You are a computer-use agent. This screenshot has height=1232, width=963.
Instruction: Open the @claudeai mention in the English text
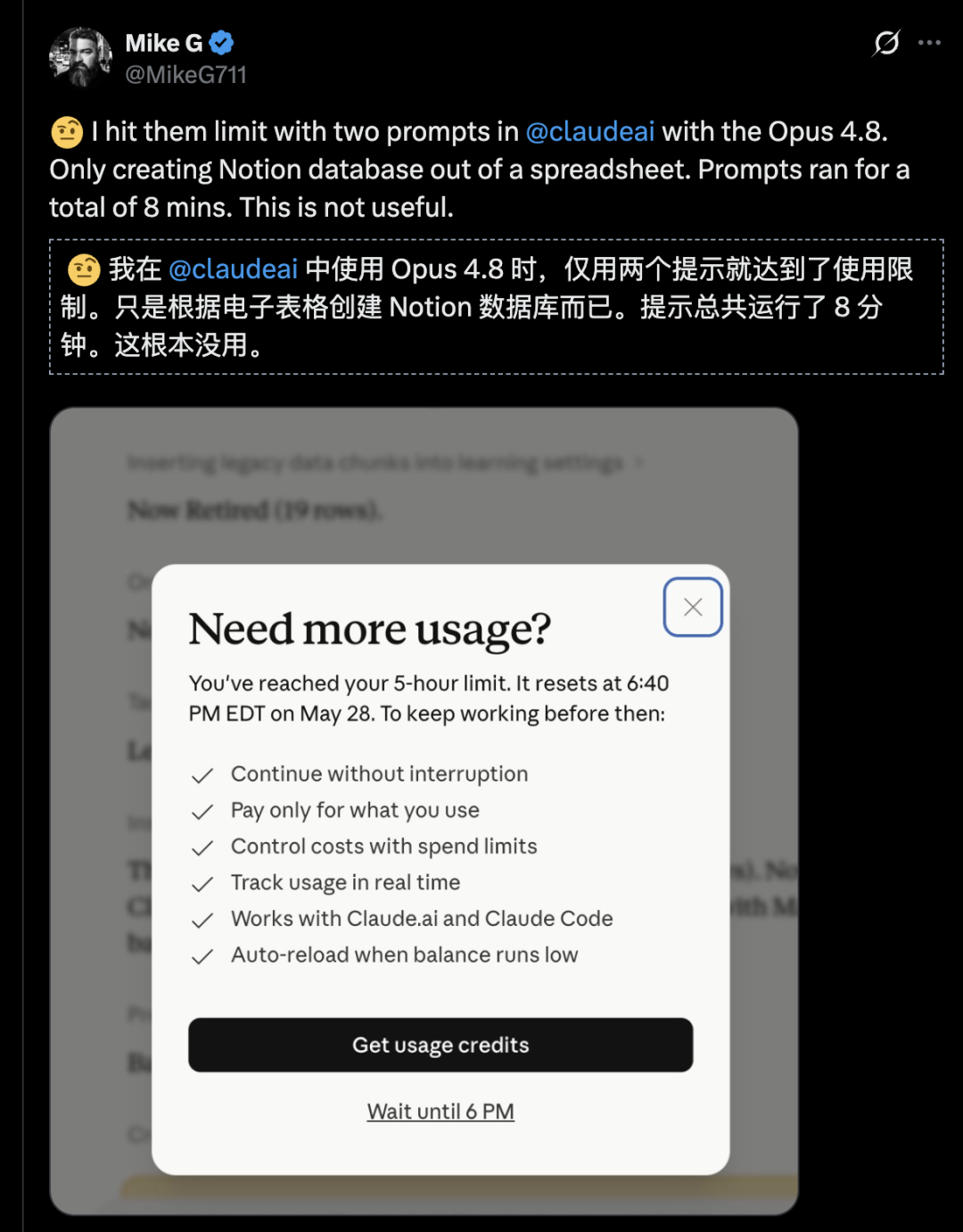click(590, 131)
